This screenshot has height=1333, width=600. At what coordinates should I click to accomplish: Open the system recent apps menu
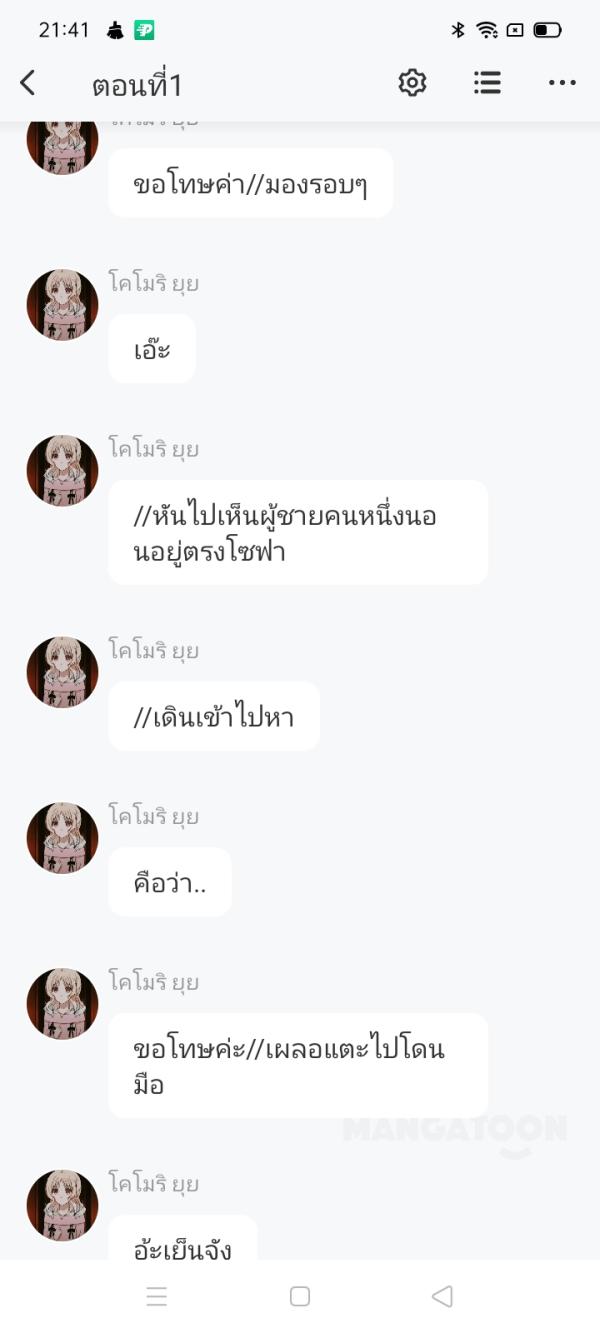coord(157,1297)
